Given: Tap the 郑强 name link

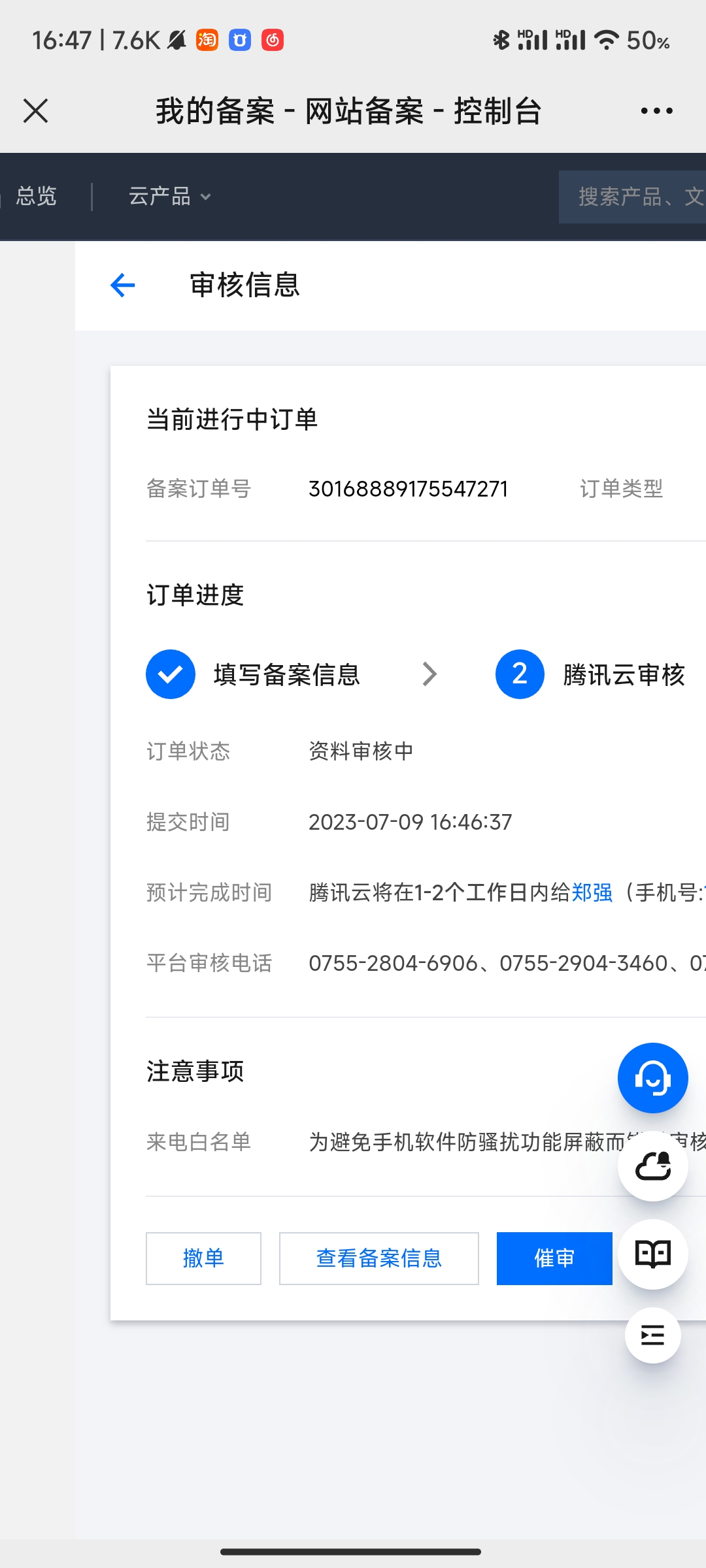Looking at the screenshot, I should (592, 892).
